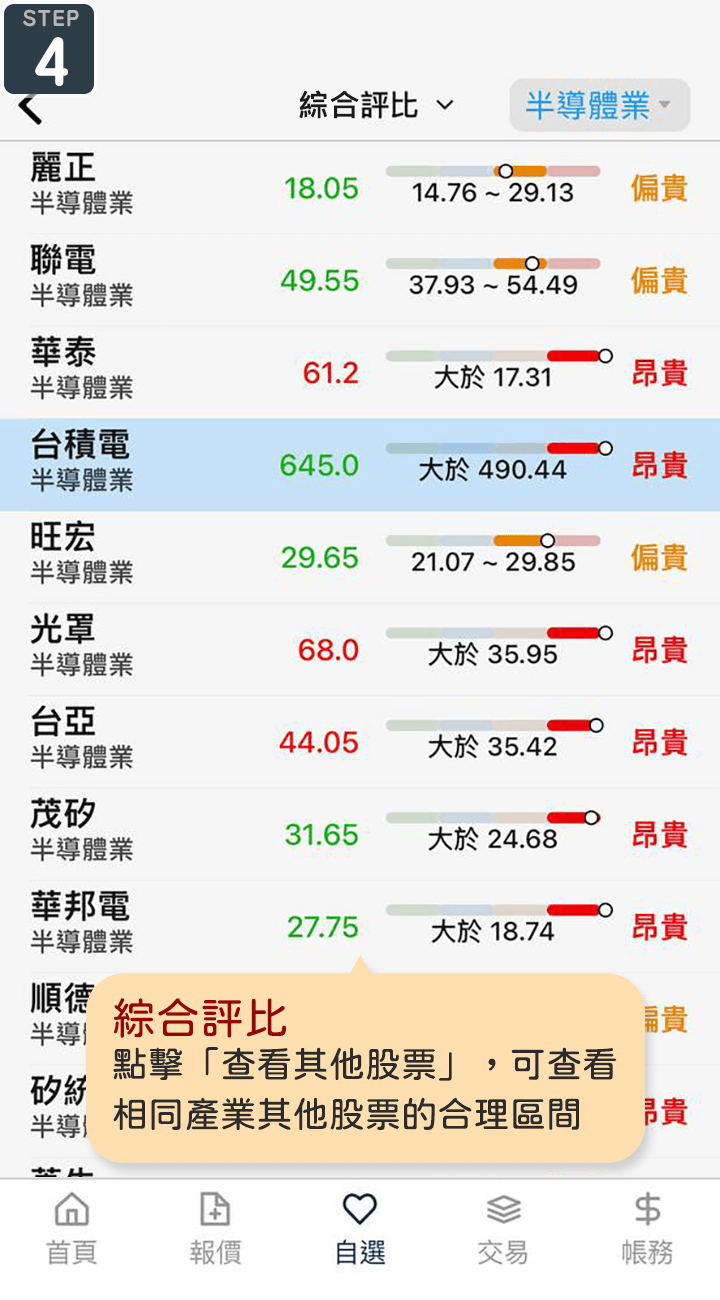Screen dimensions: 720x1300
Task: View the 台亞 stock entry
Action: pyautogui.click(x=360, y=741)
